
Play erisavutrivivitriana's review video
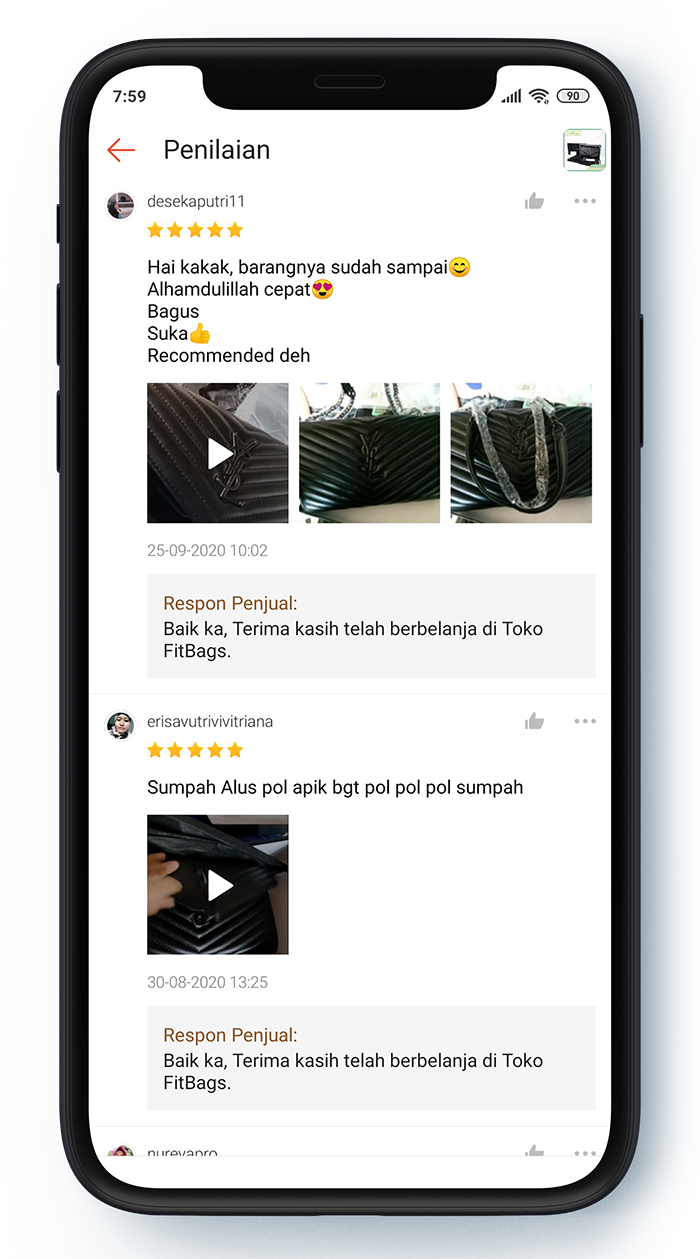[218, 885]
